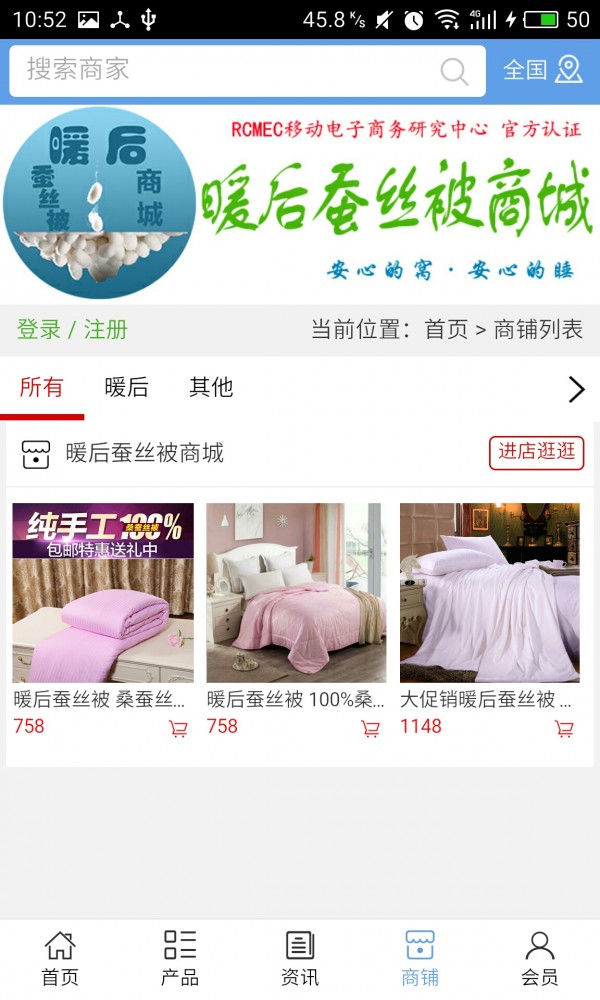
Task: Open the 大促销暖后蚕丝被 product
Action: [489, 593]
